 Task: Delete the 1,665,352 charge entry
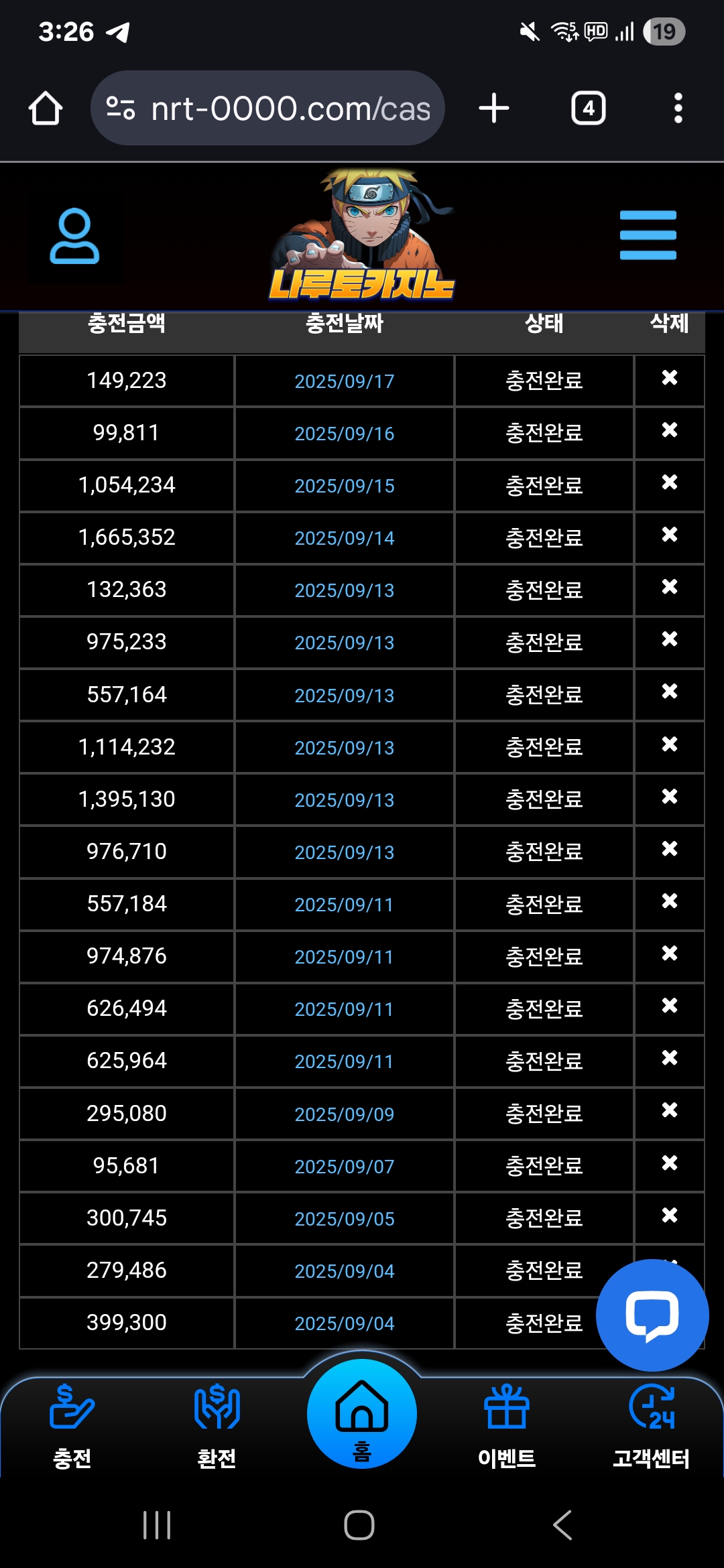(x=669, y=535)
